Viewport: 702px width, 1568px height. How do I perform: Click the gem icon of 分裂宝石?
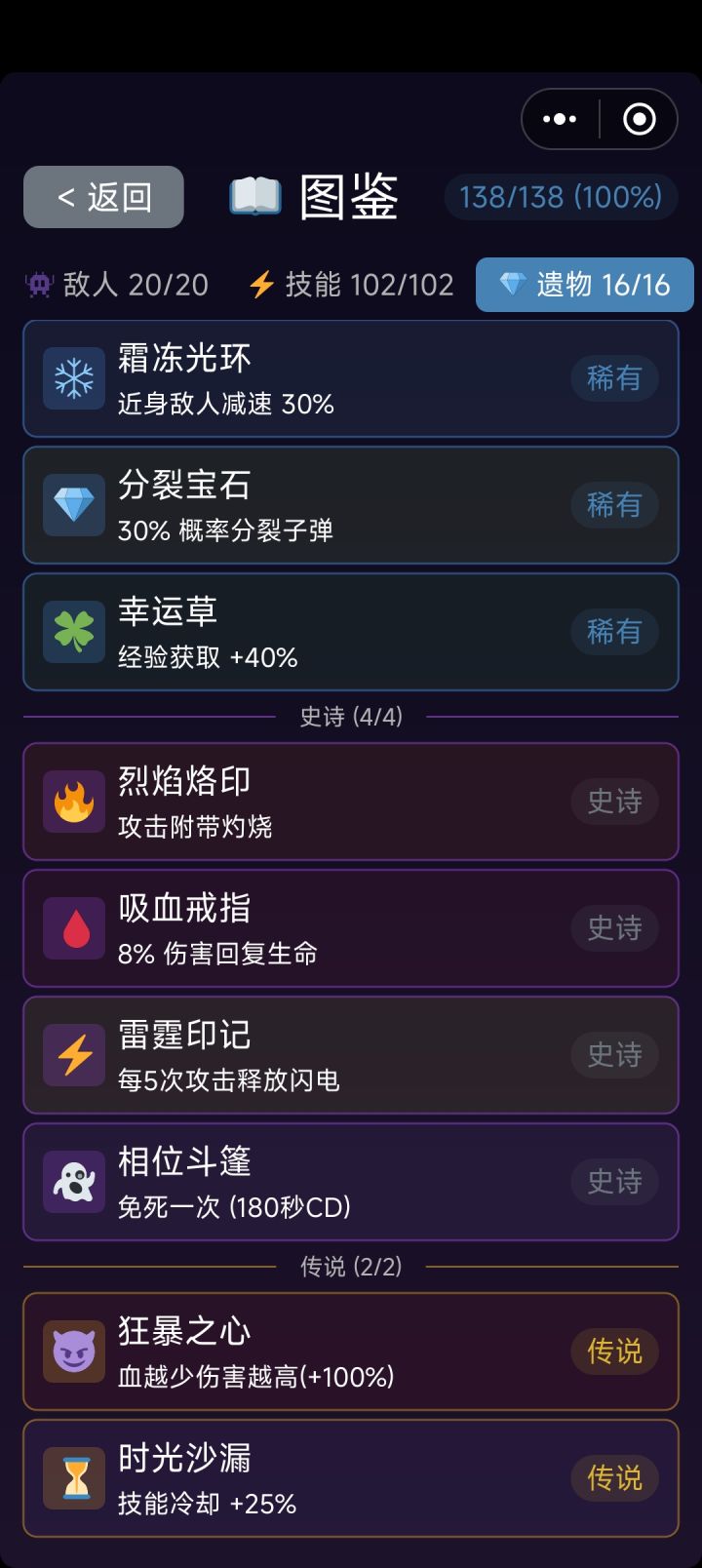coord(73,504)
